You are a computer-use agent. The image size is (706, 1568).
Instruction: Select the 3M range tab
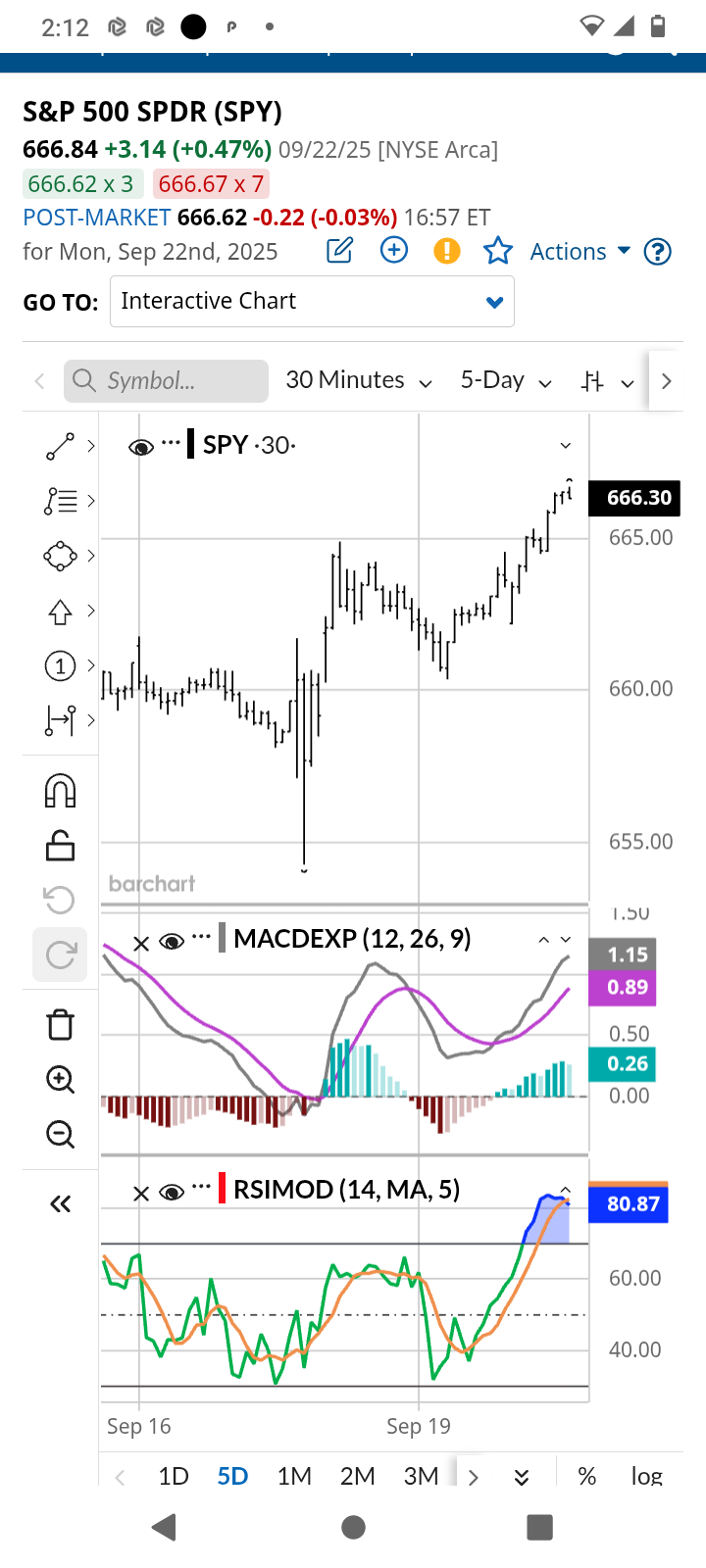coord(421,1476)
